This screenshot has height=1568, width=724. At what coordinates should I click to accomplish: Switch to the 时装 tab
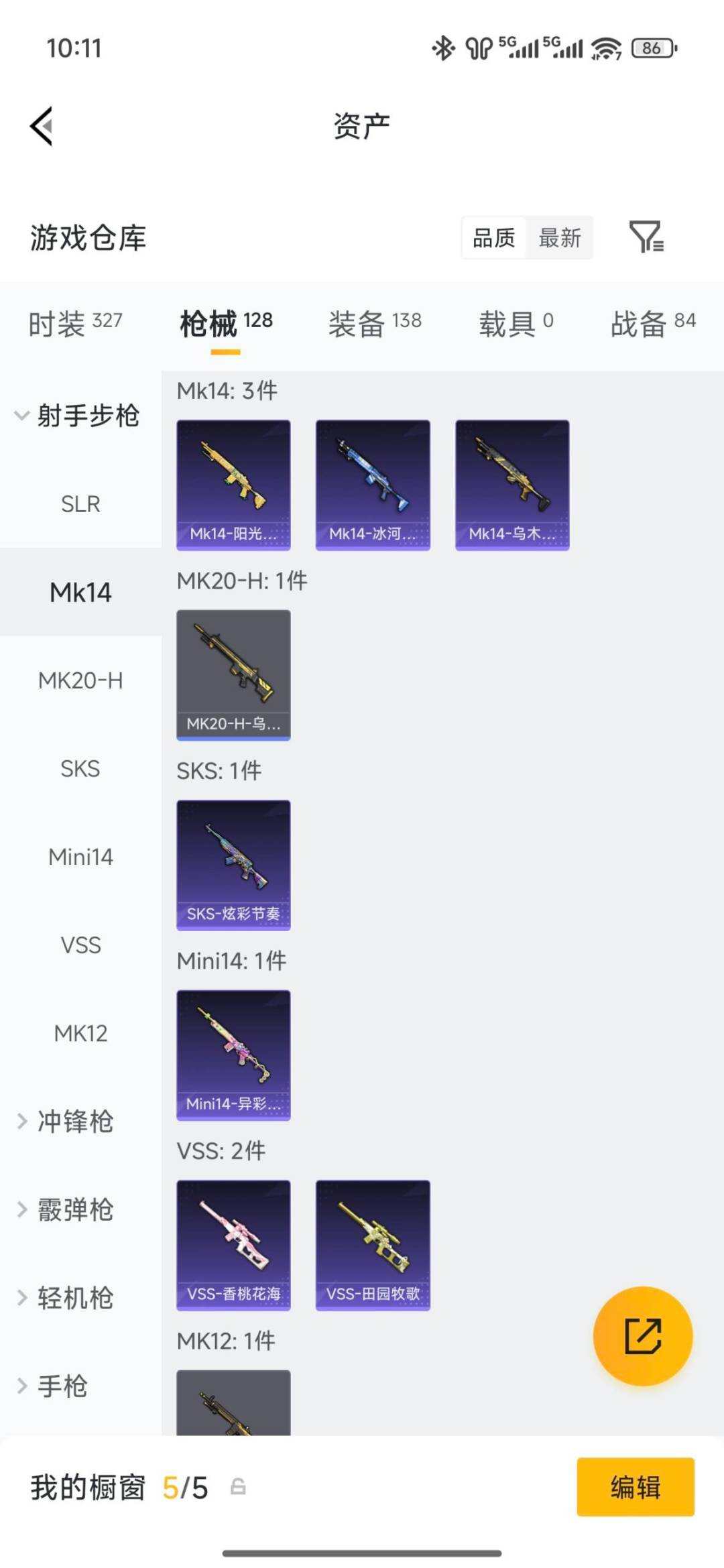75,324
